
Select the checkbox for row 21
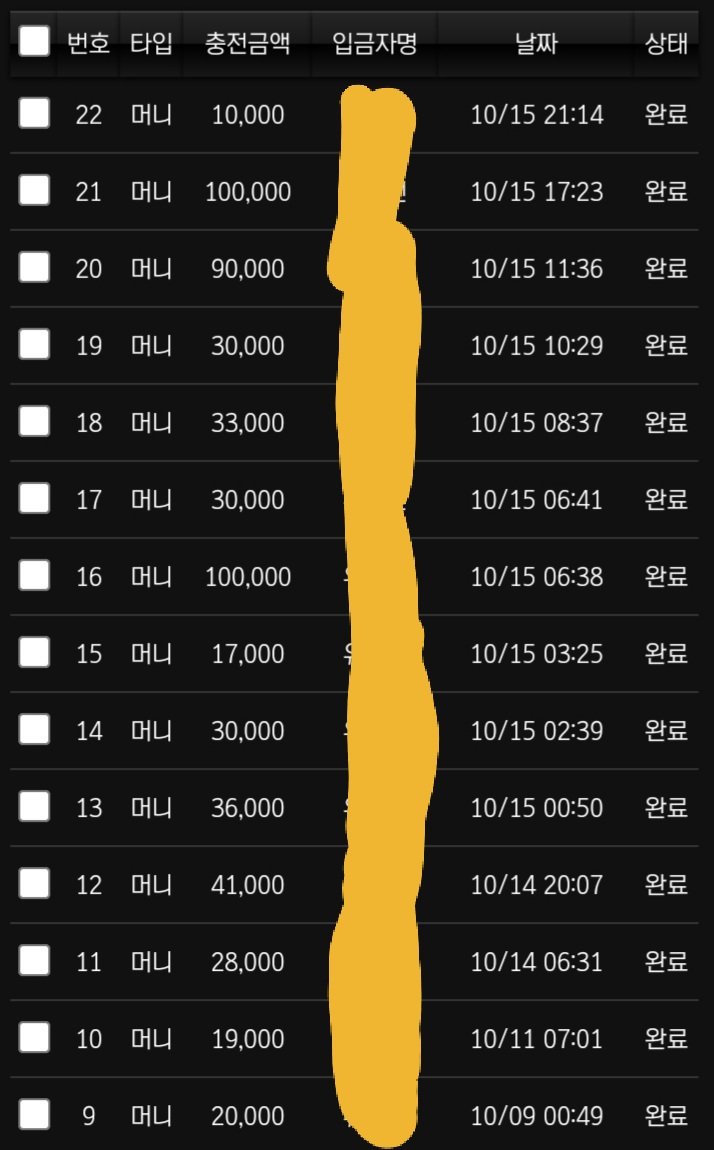click(x=34, y=190)
